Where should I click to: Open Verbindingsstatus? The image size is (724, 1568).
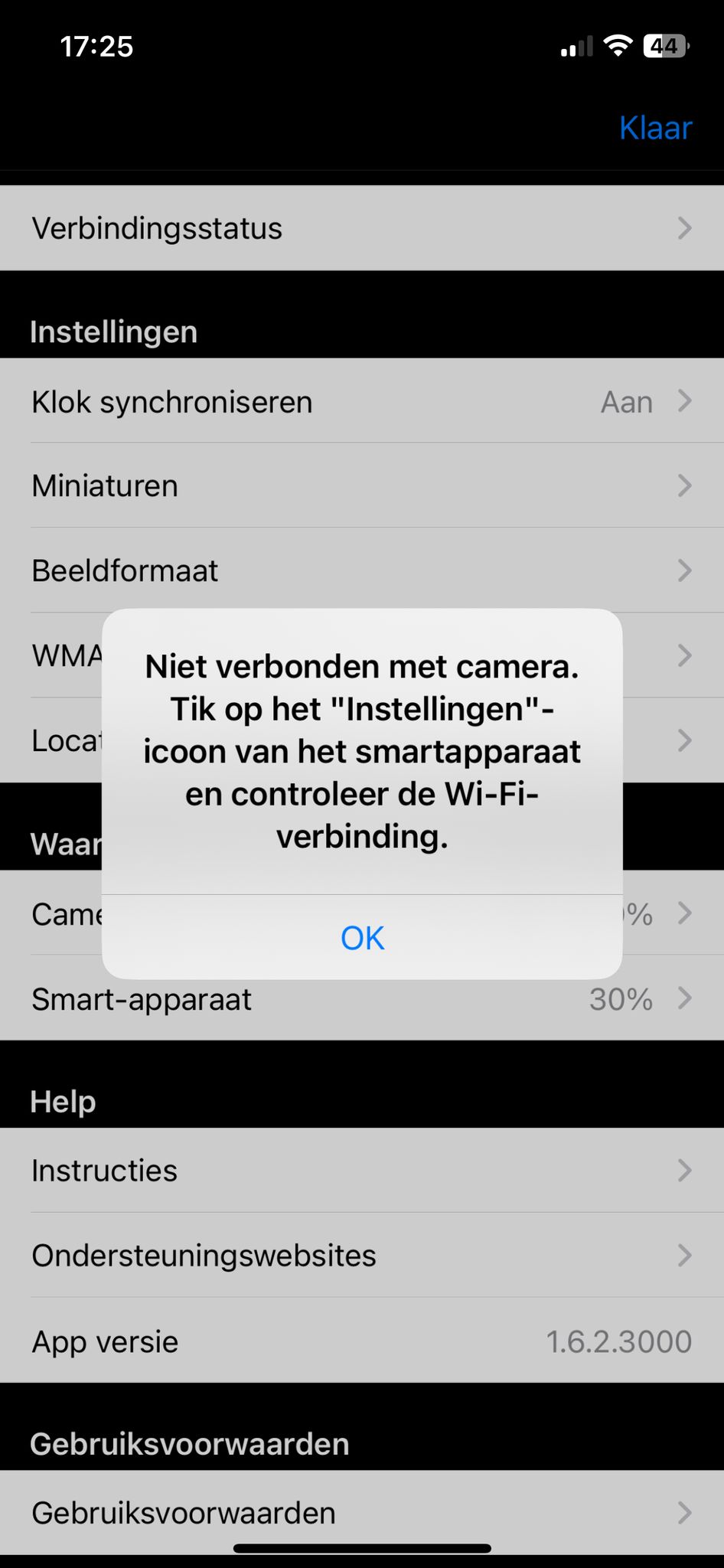pos(361,228)
